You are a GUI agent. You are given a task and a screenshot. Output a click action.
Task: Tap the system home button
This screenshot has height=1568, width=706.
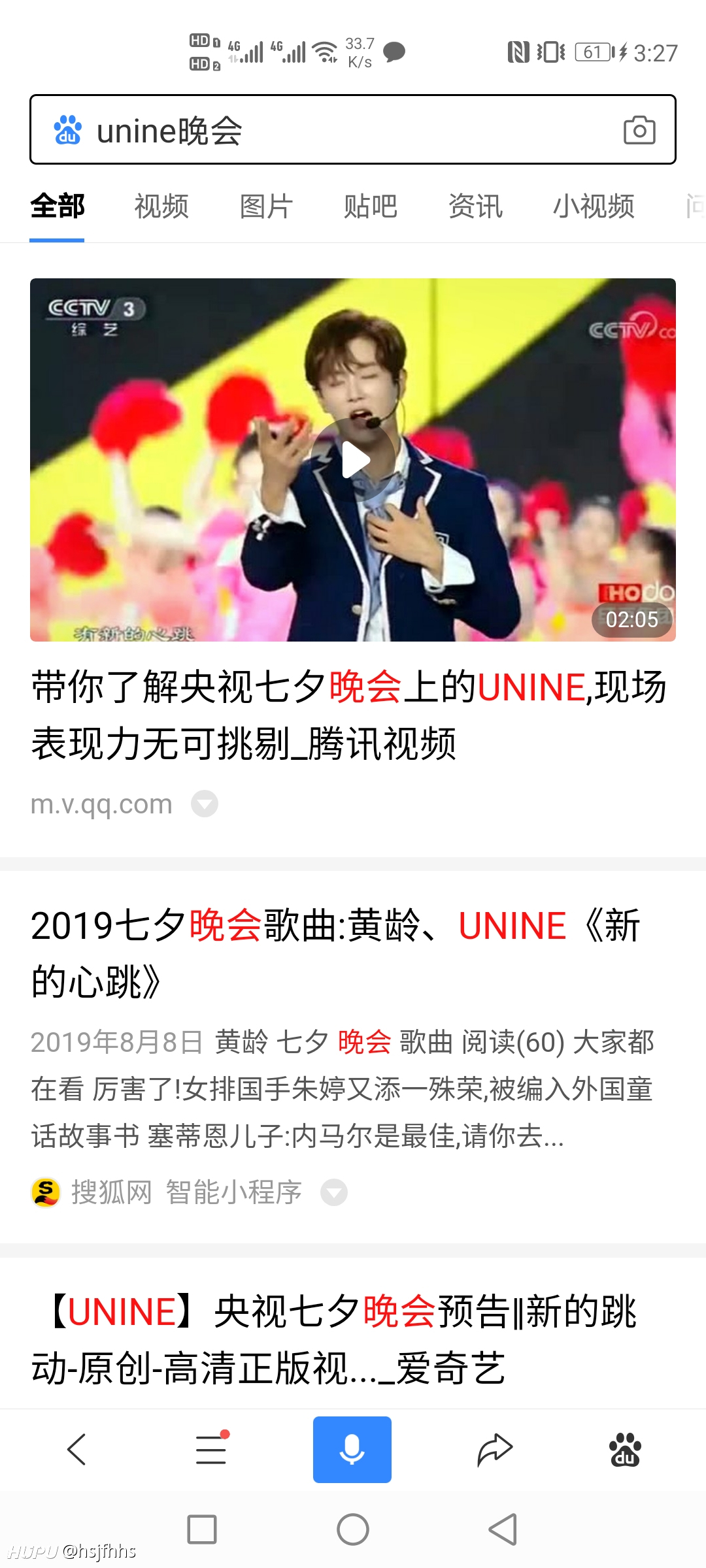pos(353,1529)
